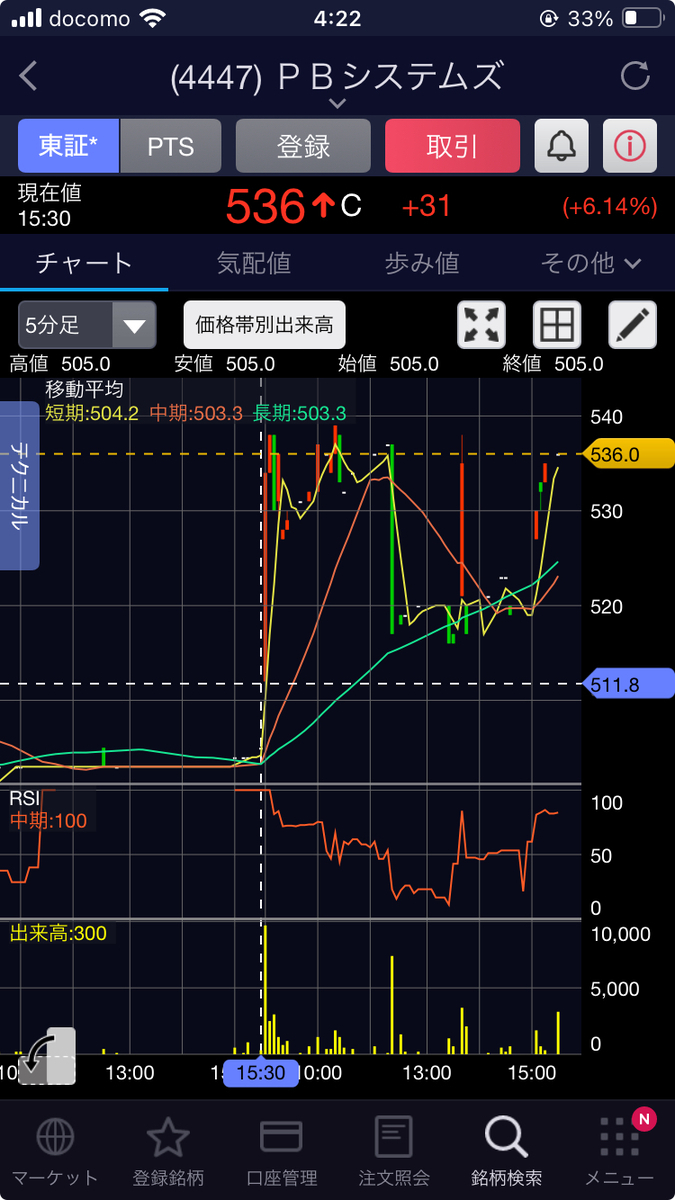Open the chart drawing pencil tool
The image size is (675, 1200).
pos(633,325)
